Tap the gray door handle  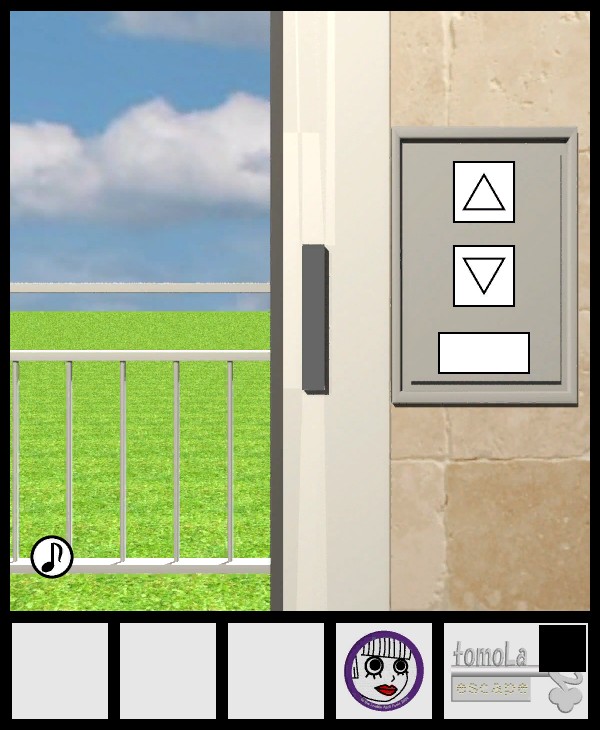(x=315, y=318)
